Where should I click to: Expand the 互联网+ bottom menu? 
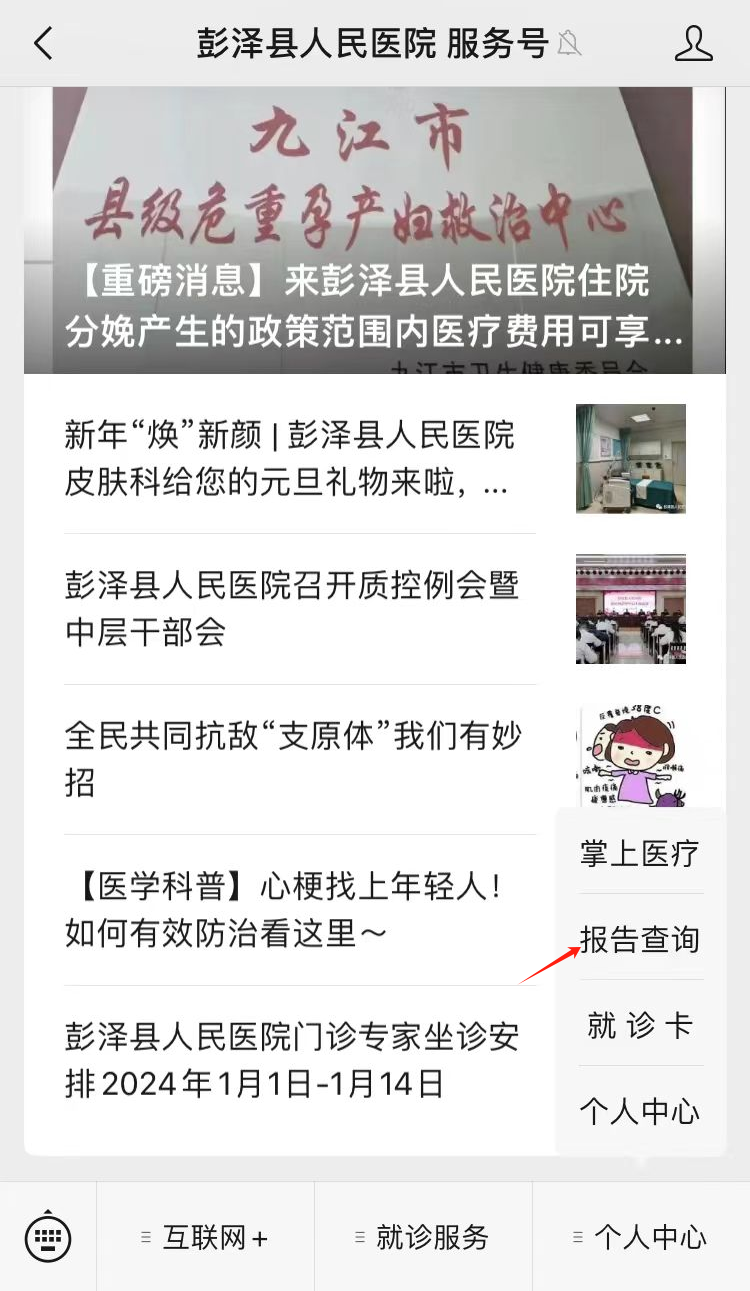tap(205, 1237)
